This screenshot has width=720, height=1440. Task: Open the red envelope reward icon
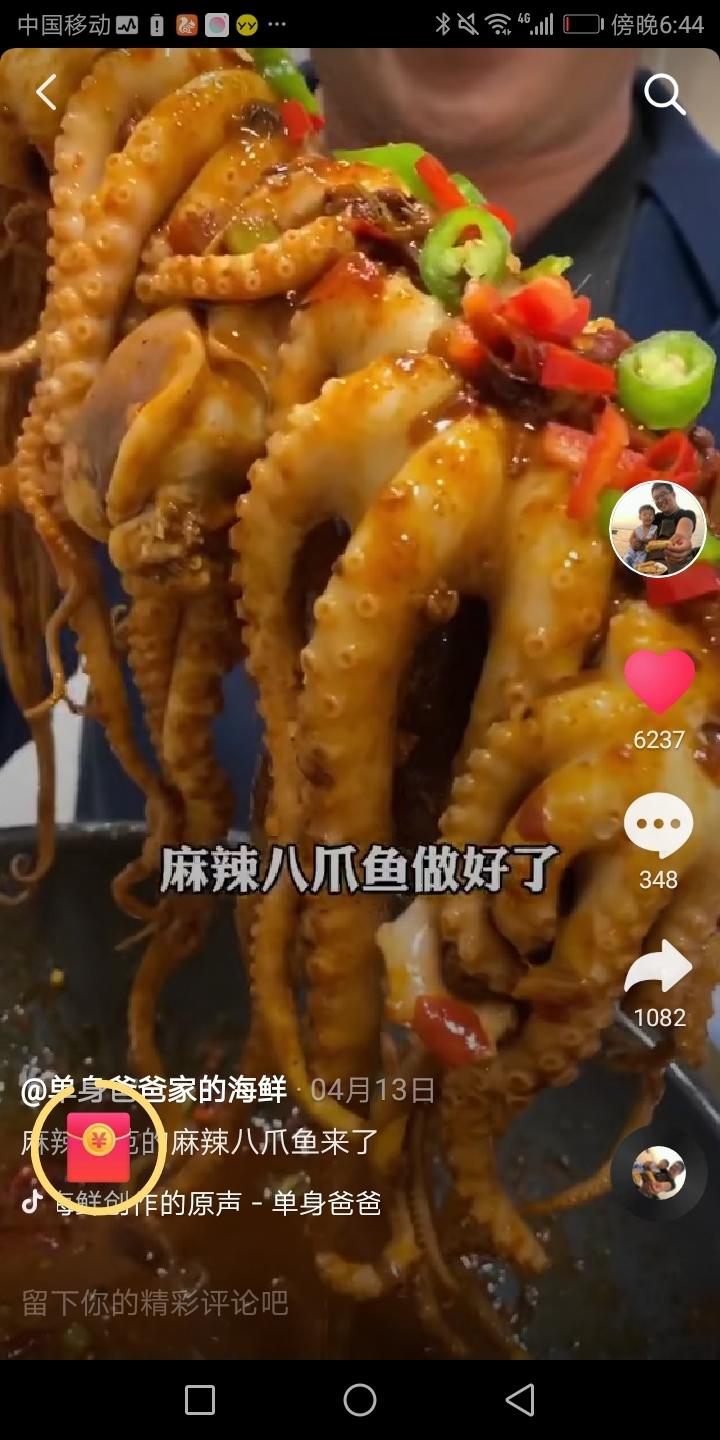[x=98, y=1146]
